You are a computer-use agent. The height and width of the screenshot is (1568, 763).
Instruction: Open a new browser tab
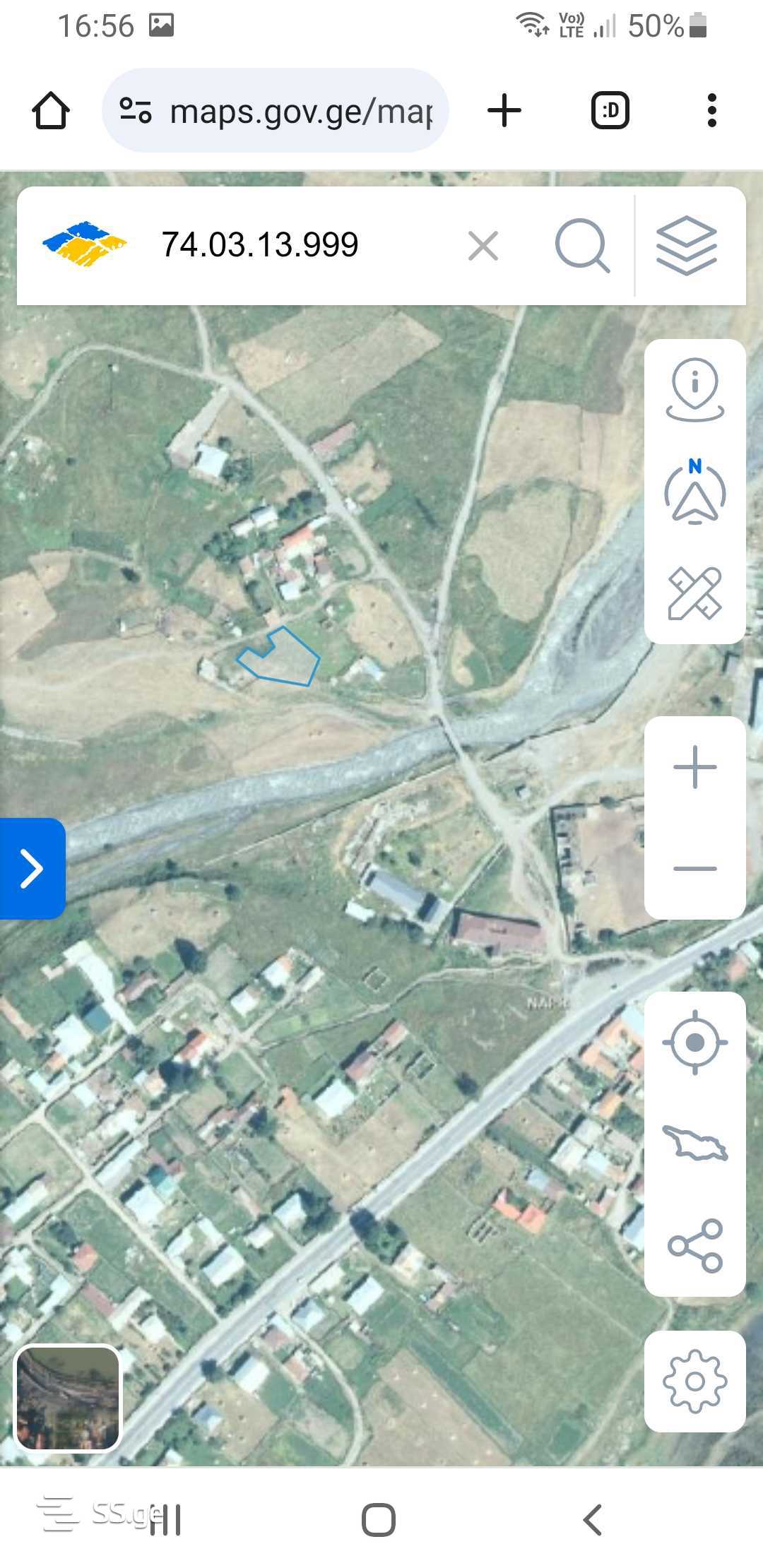point(504,111)
